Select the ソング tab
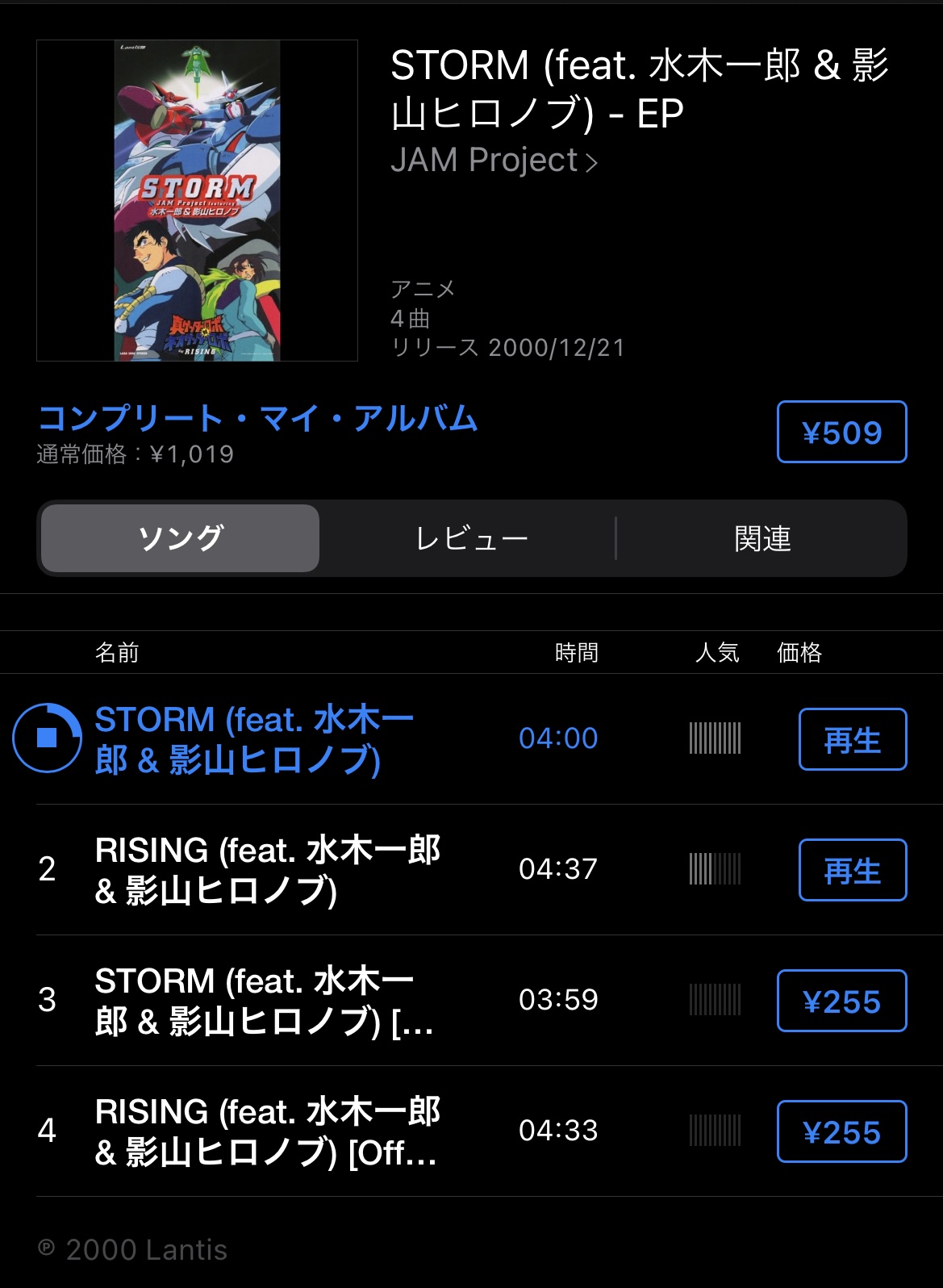 (x=180, y=538)
